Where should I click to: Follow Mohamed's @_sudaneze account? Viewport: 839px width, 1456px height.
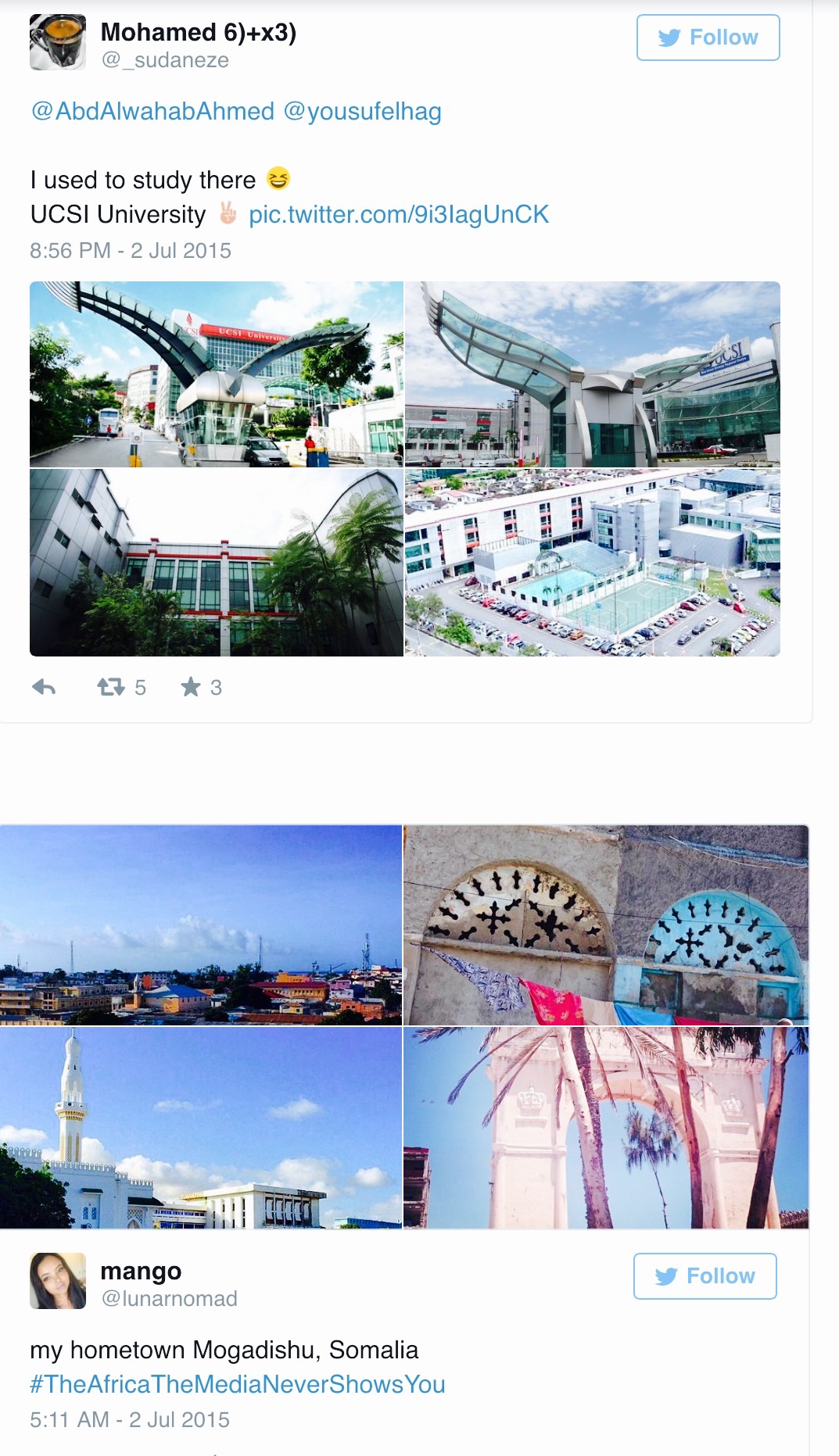point(708,38)
